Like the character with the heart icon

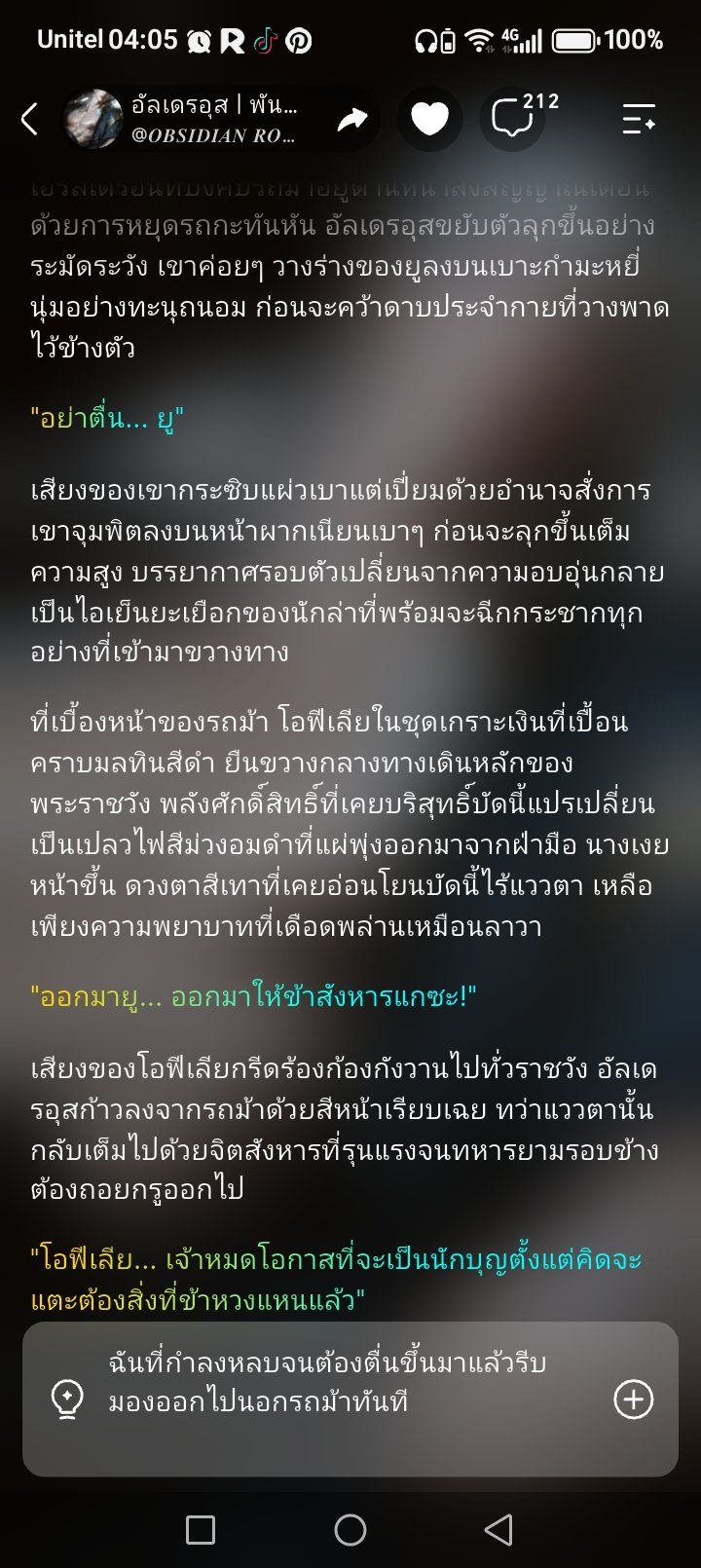429,119
